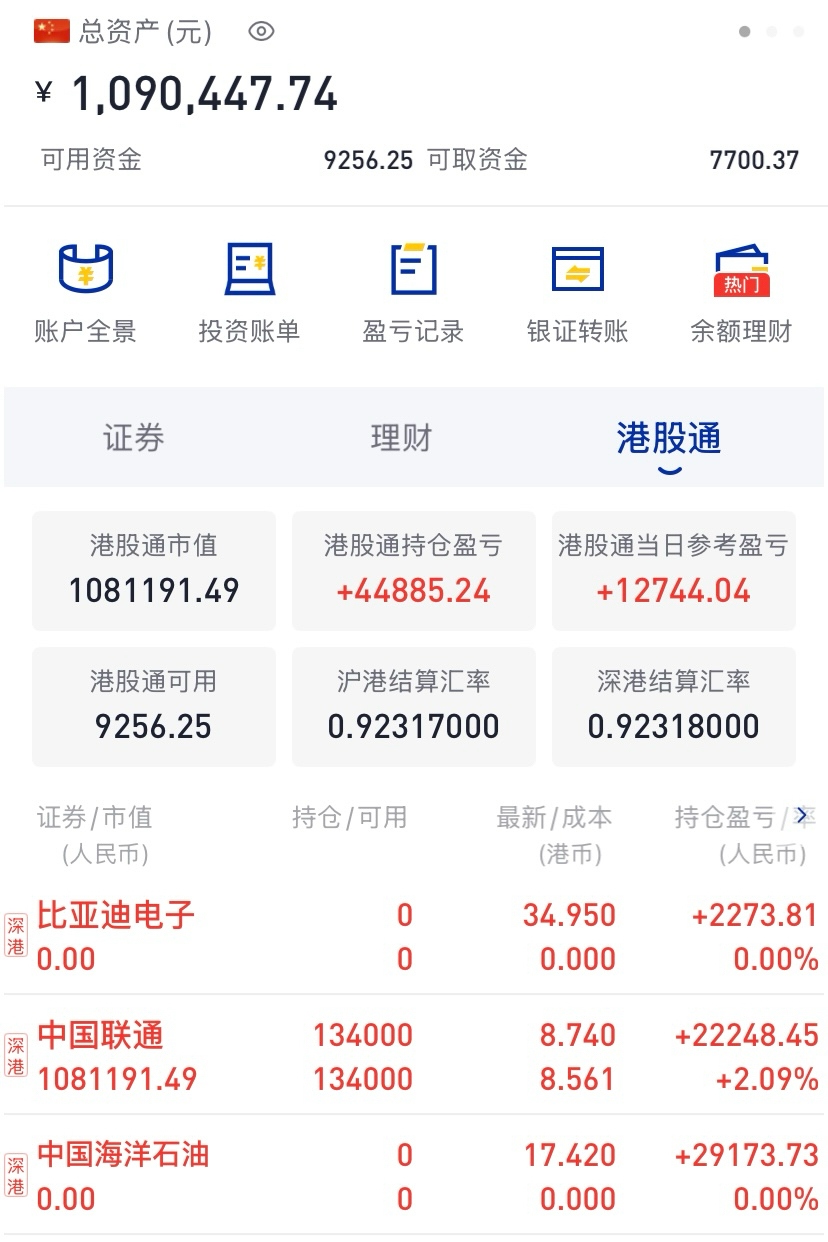The width and height of the screenshot is (828, 1242).
Task: Tap the 港股通市值 market value card
Action: coord(153,570)
